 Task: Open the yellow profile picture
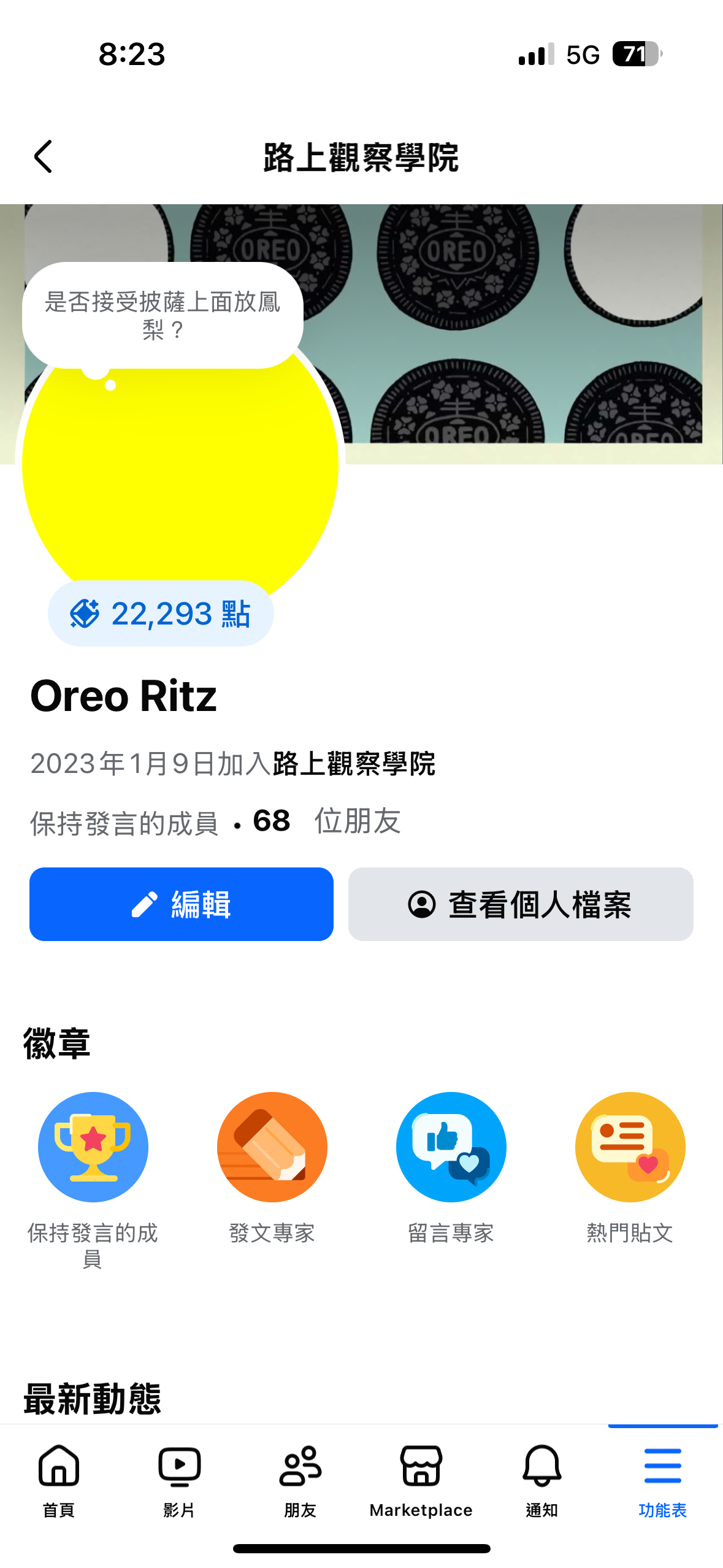click(180, 478)
